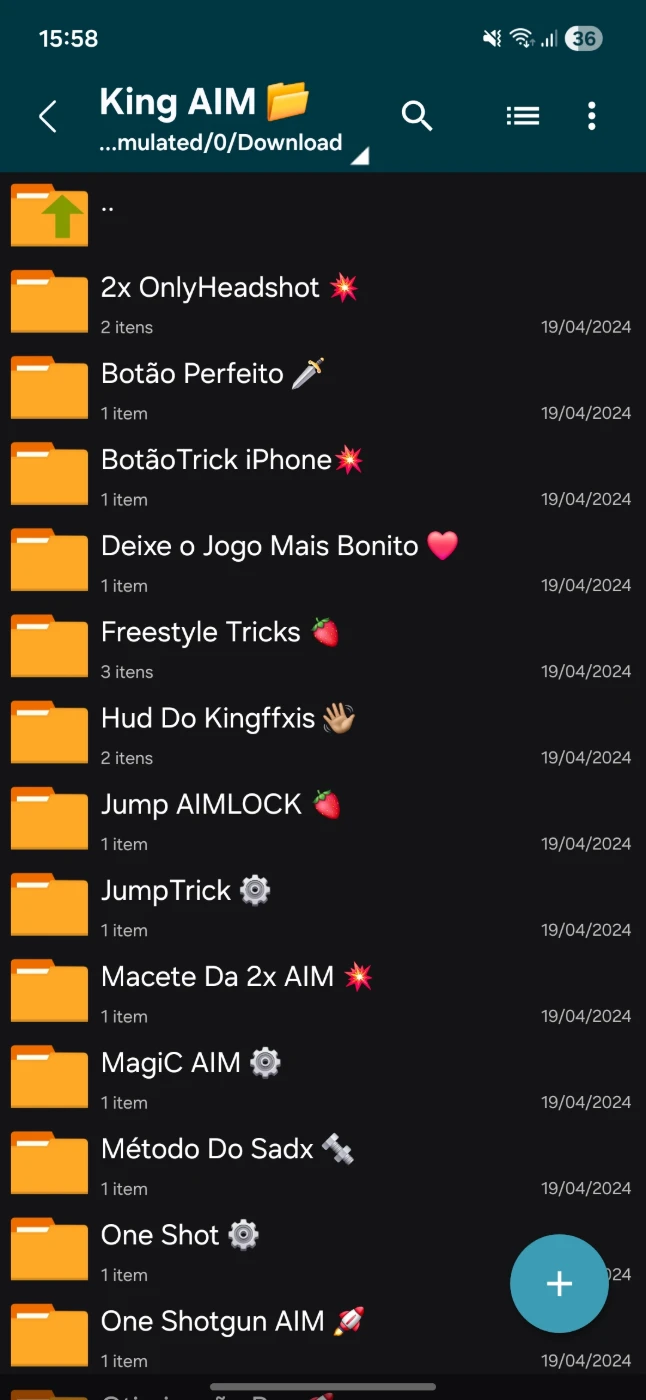Open the JumpTrick folder
This screenshot has height=1400, width=646.
[166, 890]
